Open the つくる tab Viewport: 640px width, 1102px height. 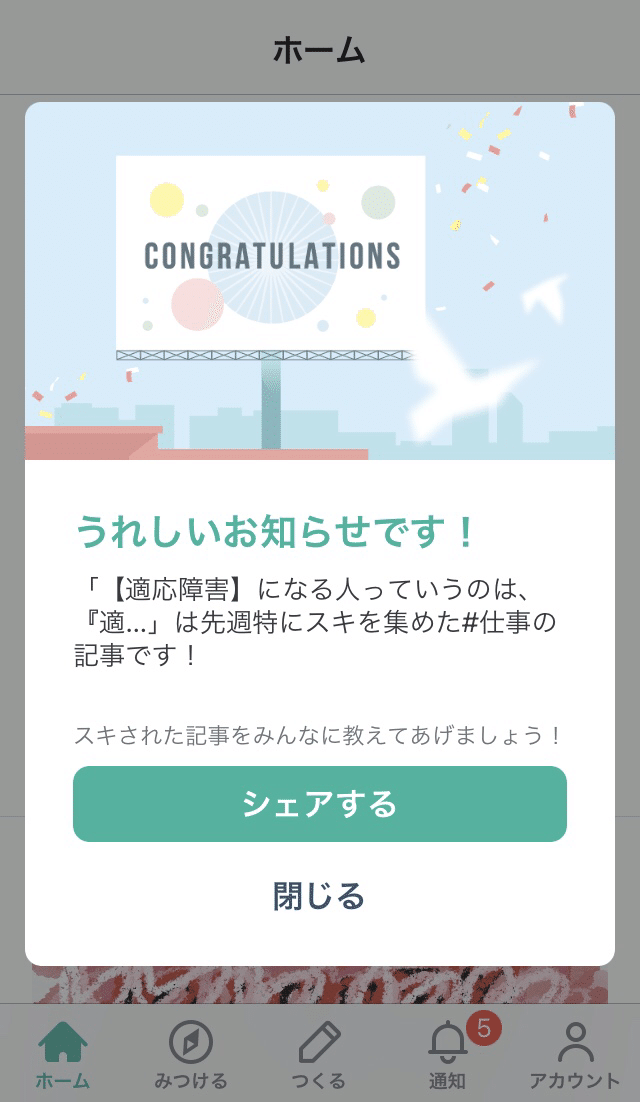click(x=319, y=1055)
